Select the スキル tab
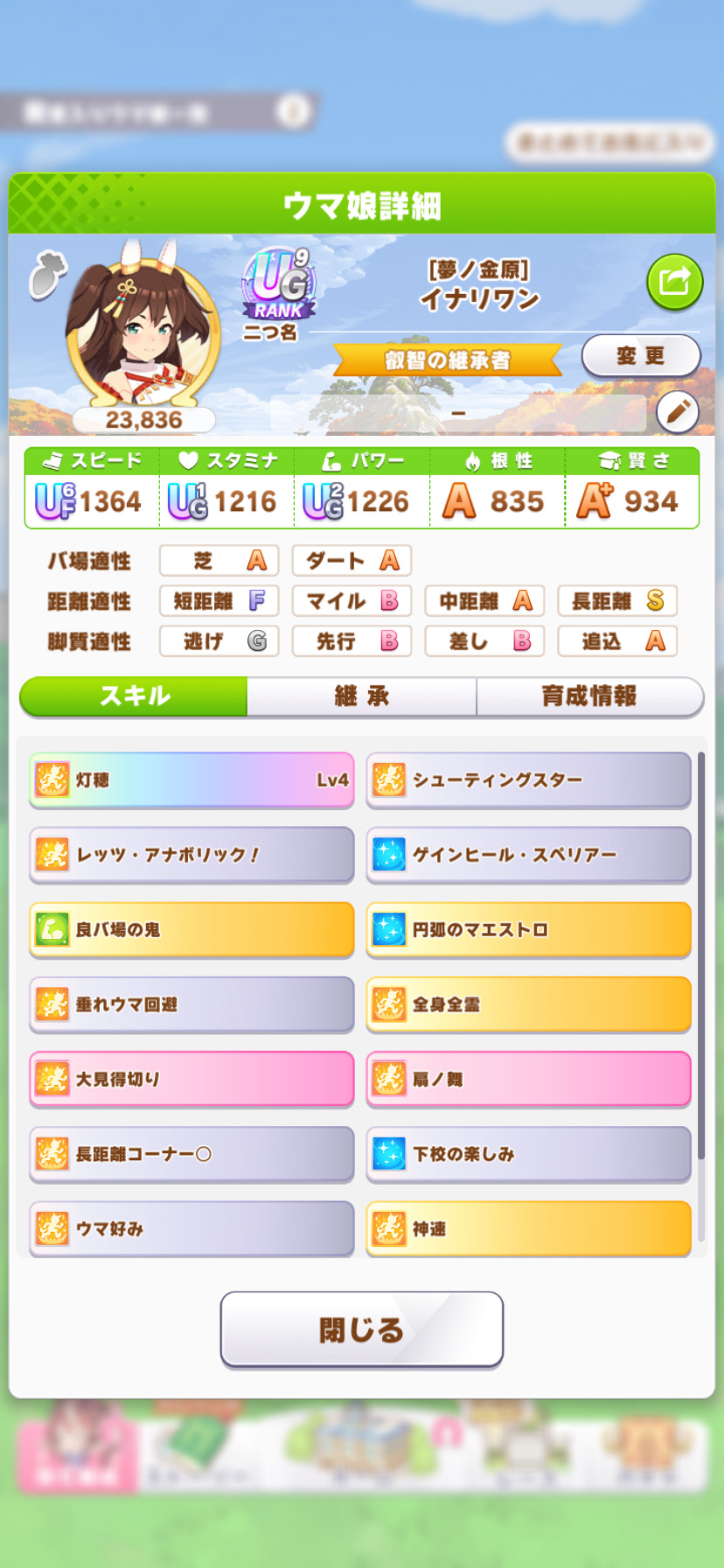Viewport: 724px width, 1568px height. 134,696
